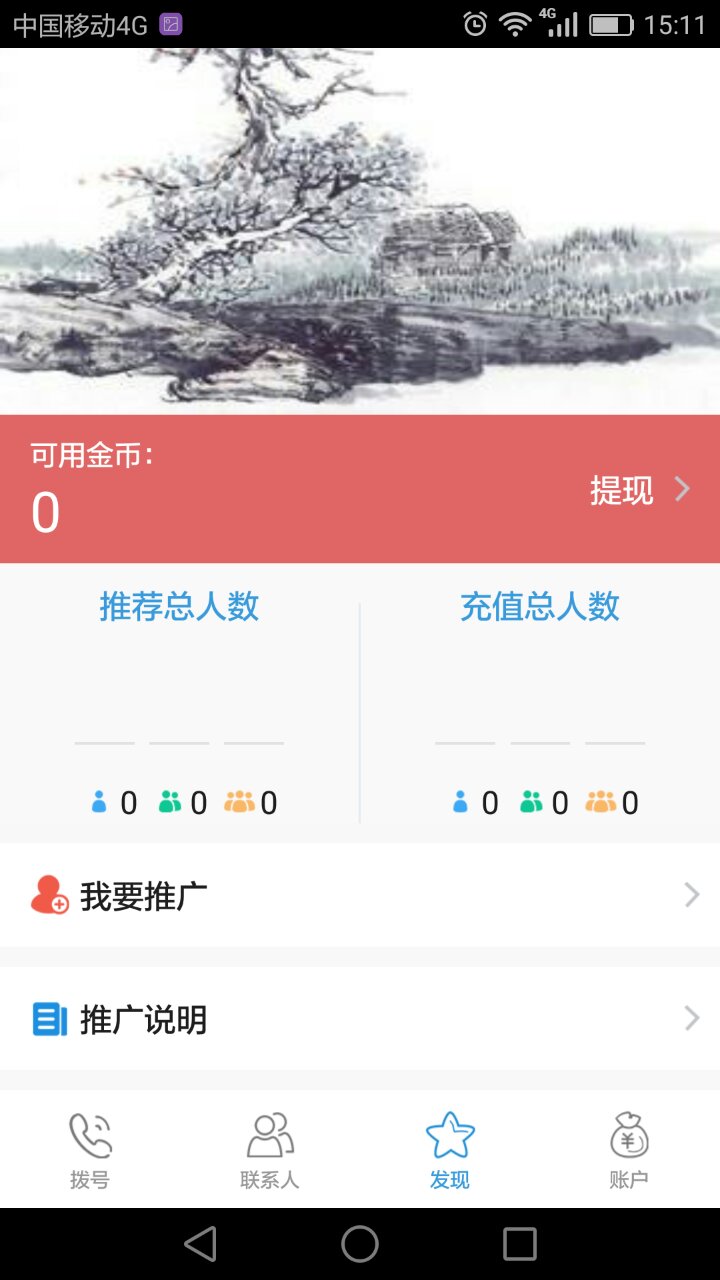Open the chevron on the 我要推广 row
The height and width of the screenshot is (1280, 720).
click(x=690, y=893)
